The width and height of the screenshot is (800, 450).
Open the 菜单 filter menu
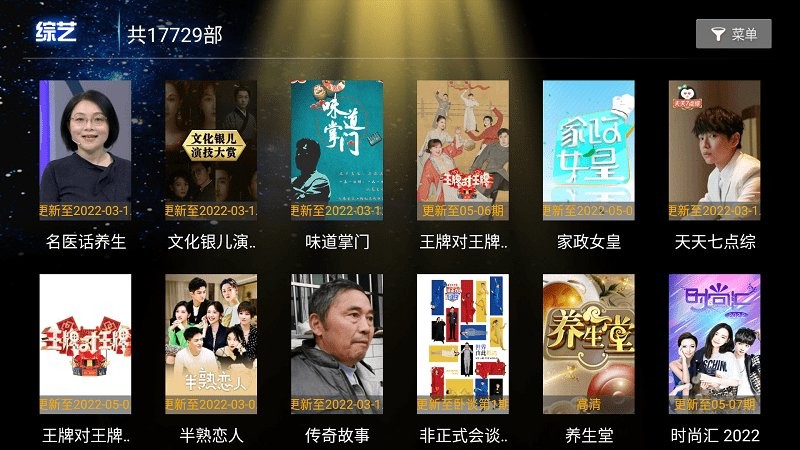(733, 34)
